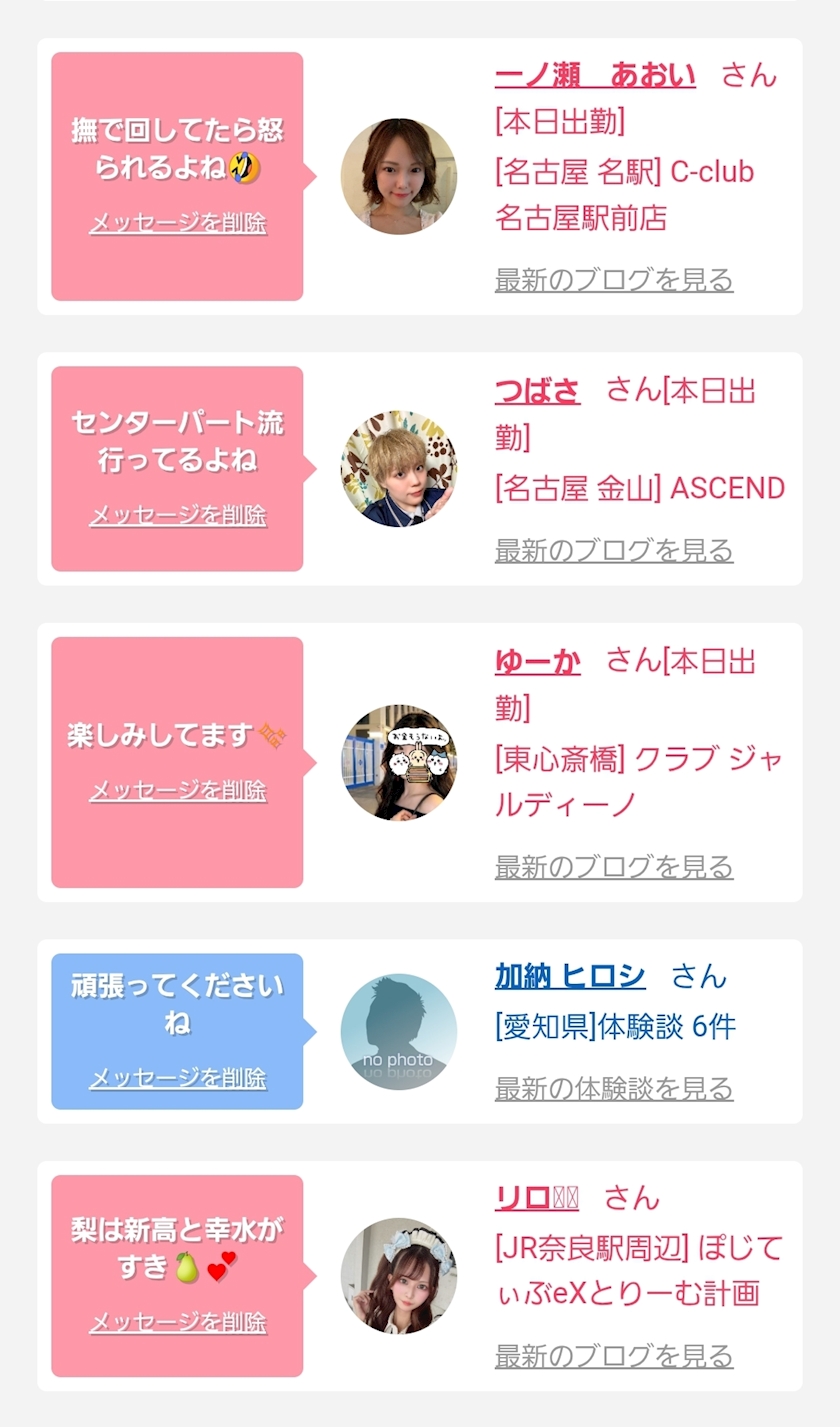840x1427 pixels.
Task: Open 一ノ瀬 あおい's profile link
Action: [595, 75]
